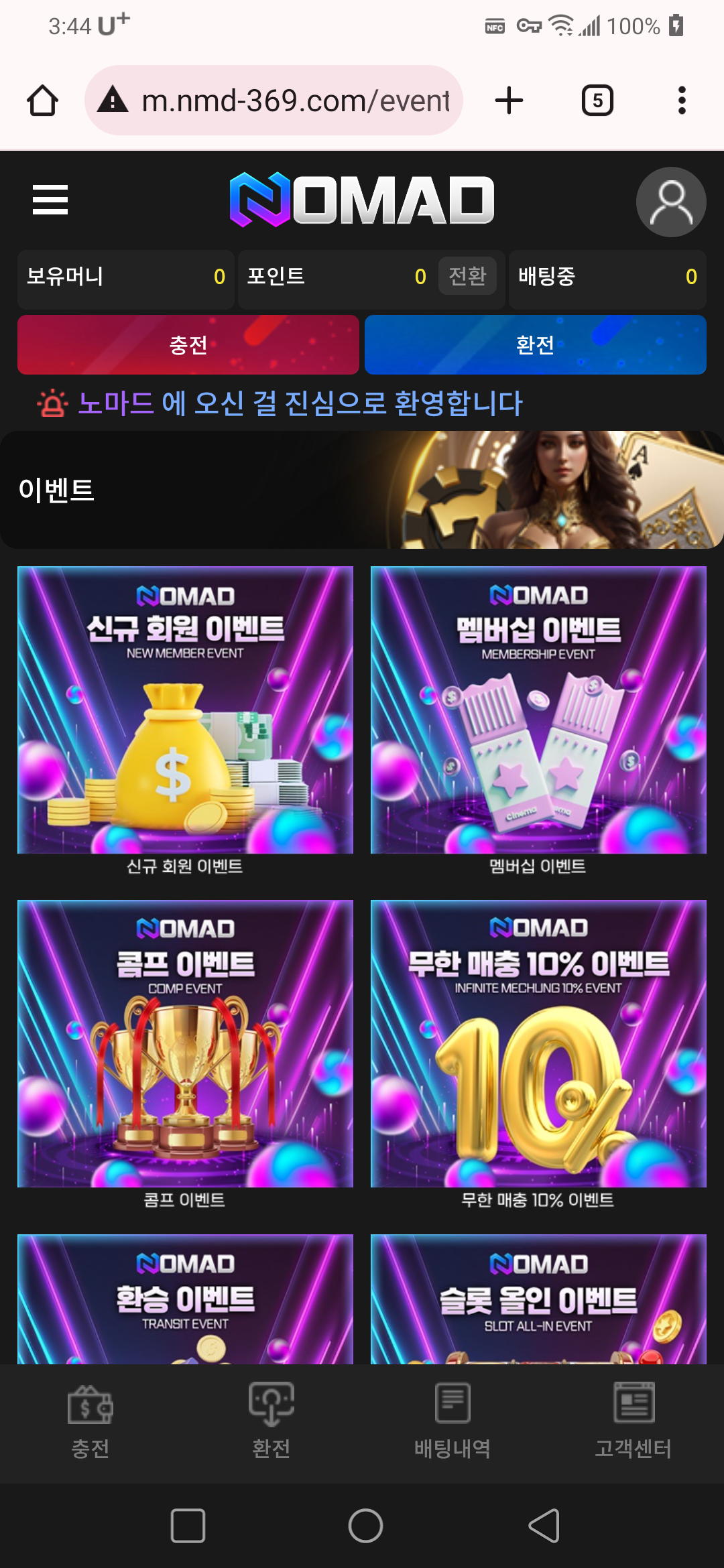Tap the blue 환전 button

coord(535,345)
